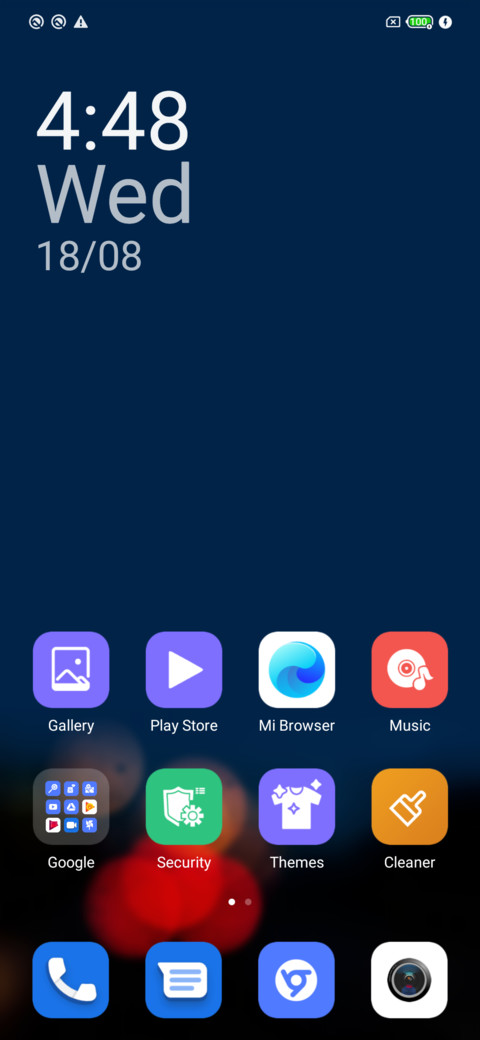Open the Phone dialer in the dock
This screenshot has height=1040, width=480.
tap(71, 980)
